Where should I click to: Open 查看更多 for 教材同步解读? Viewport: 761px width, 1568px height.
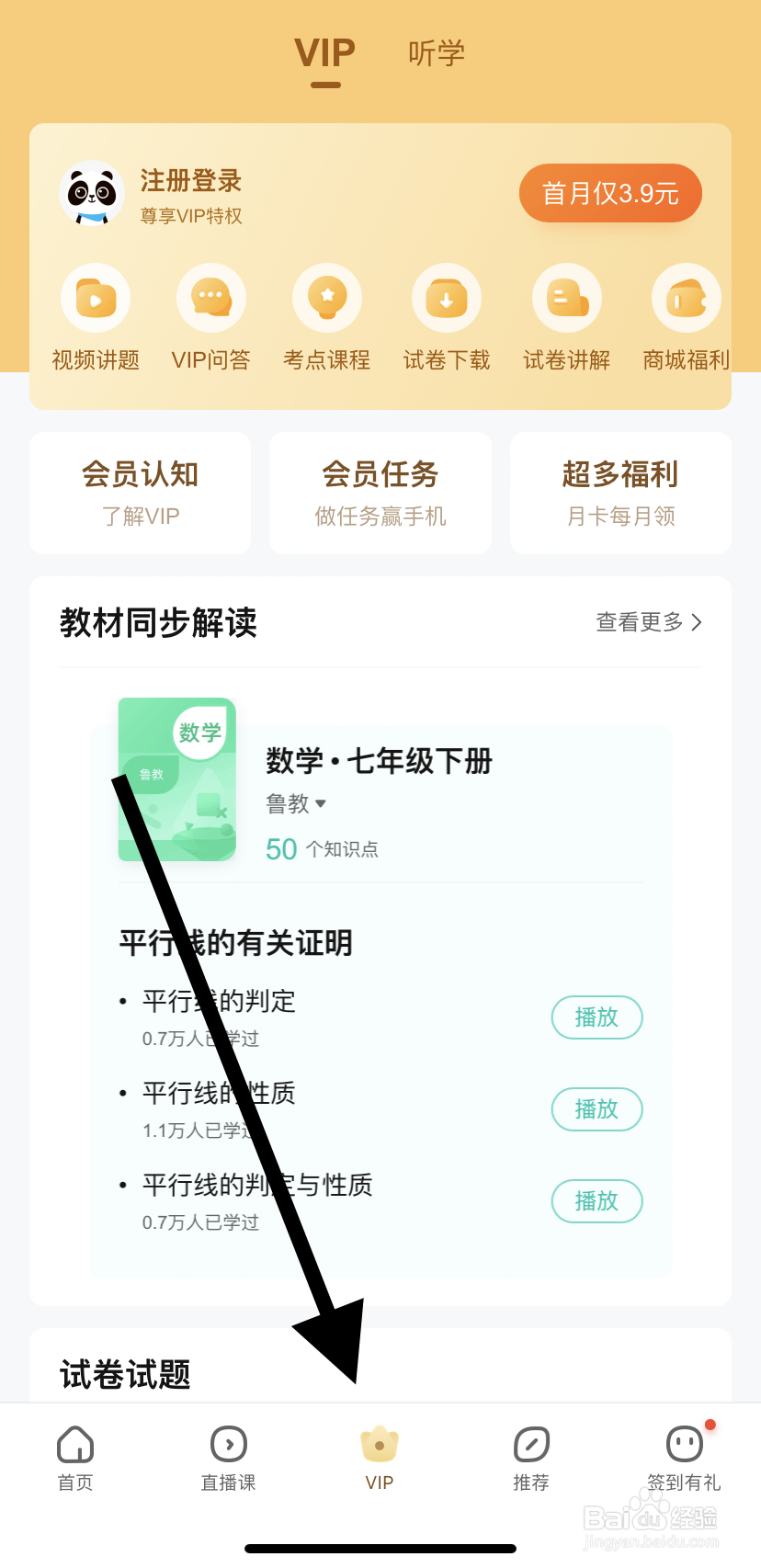click(x=647, y=622)
